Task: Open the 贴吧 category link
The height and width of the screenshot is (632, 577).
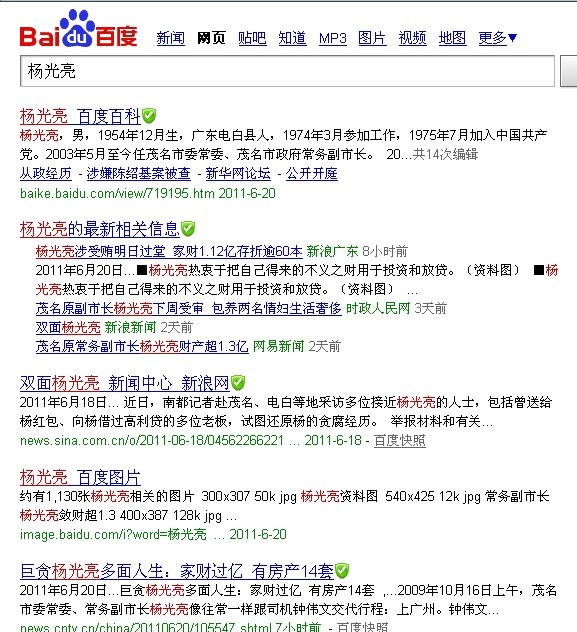Action: [252, 38]
